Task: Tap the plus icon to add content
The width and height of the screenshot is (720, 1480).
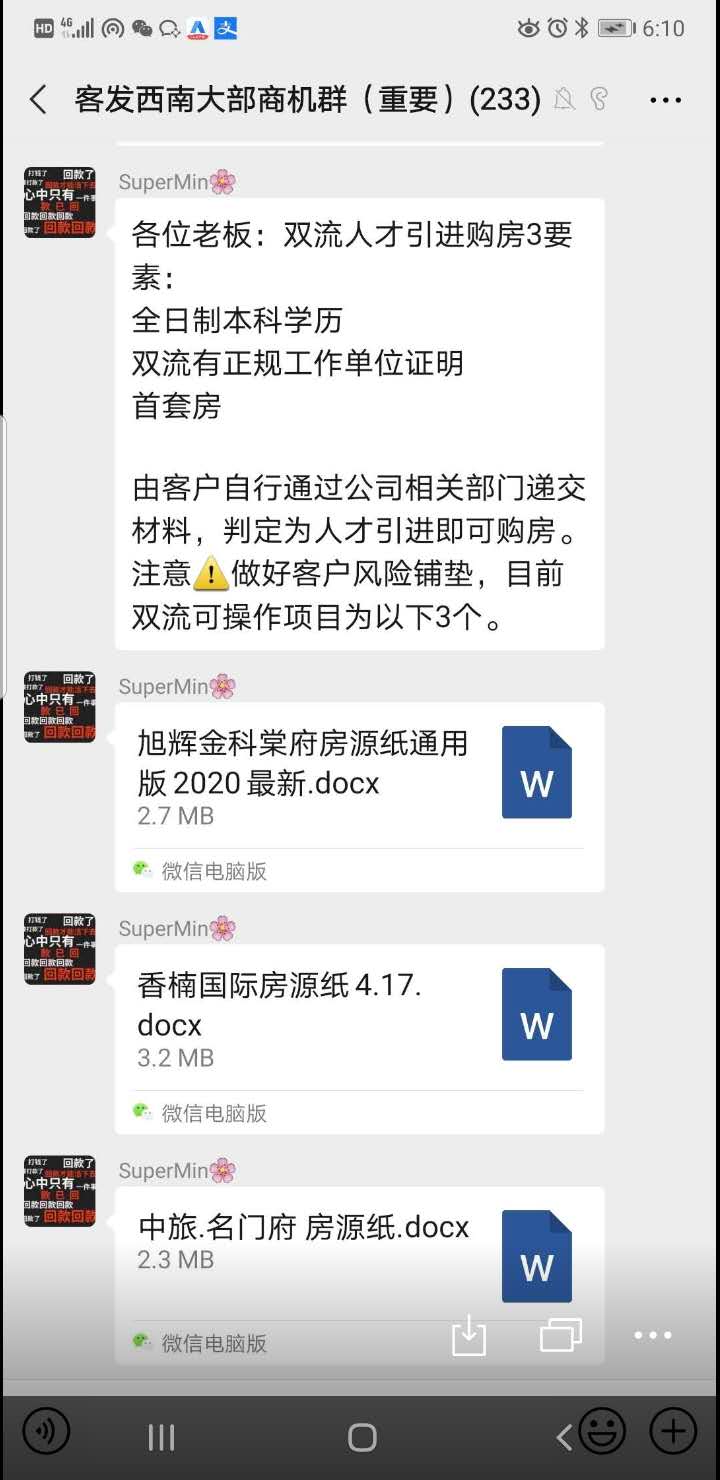Action: pyautogui.click(x=674, y=1432)
